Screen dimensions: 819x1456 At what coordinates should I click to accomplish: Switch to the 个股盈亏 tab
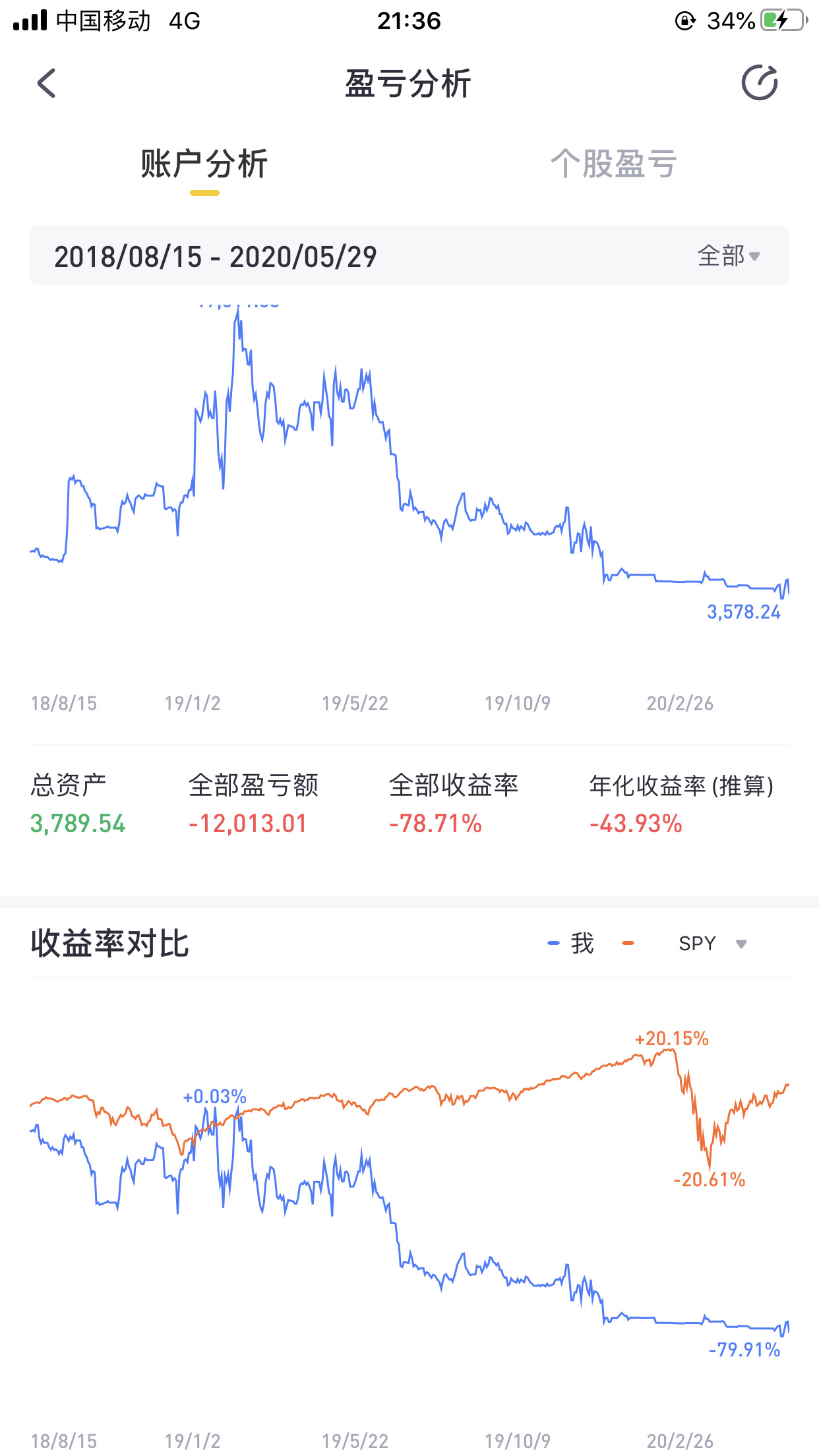point(614,164)
